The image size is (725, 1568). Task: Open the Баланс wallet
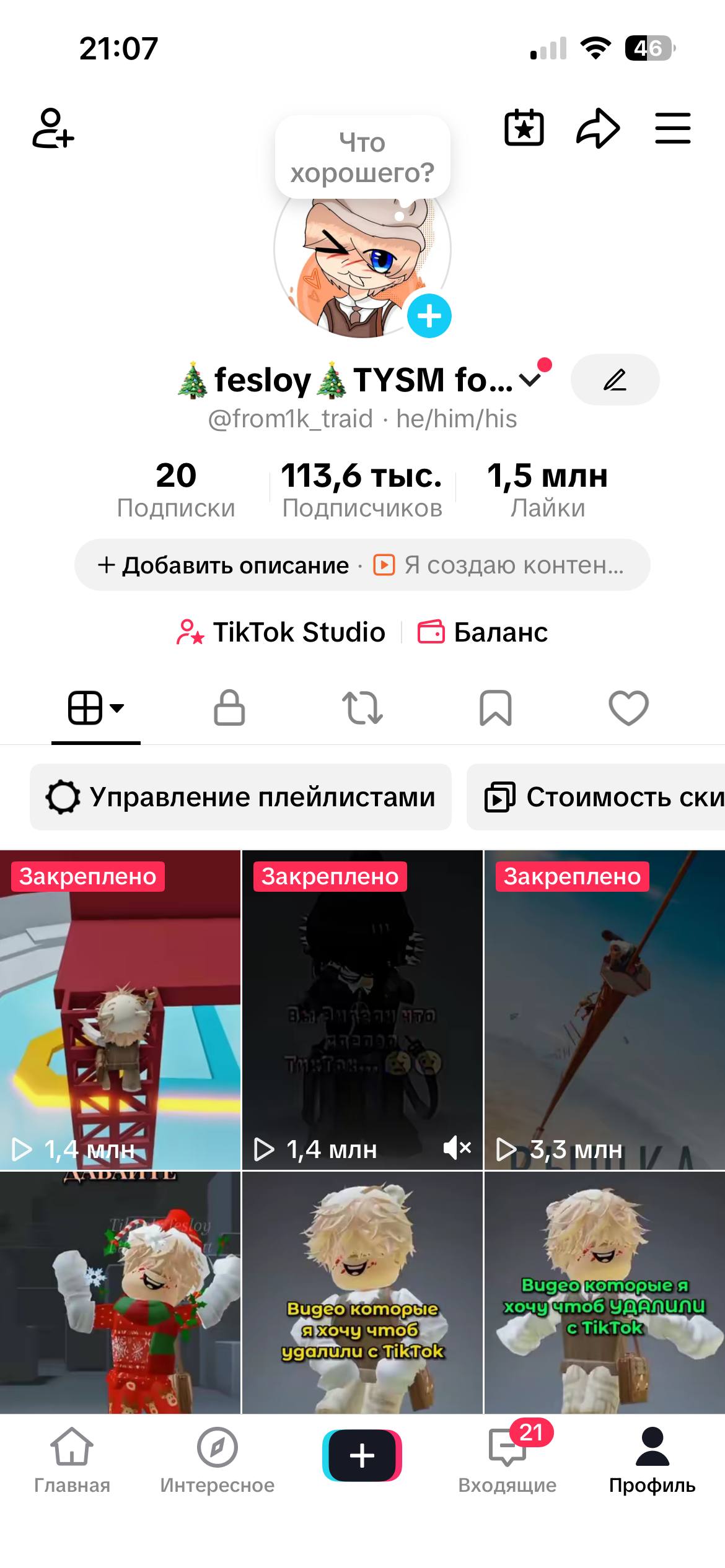click(483, 632)
